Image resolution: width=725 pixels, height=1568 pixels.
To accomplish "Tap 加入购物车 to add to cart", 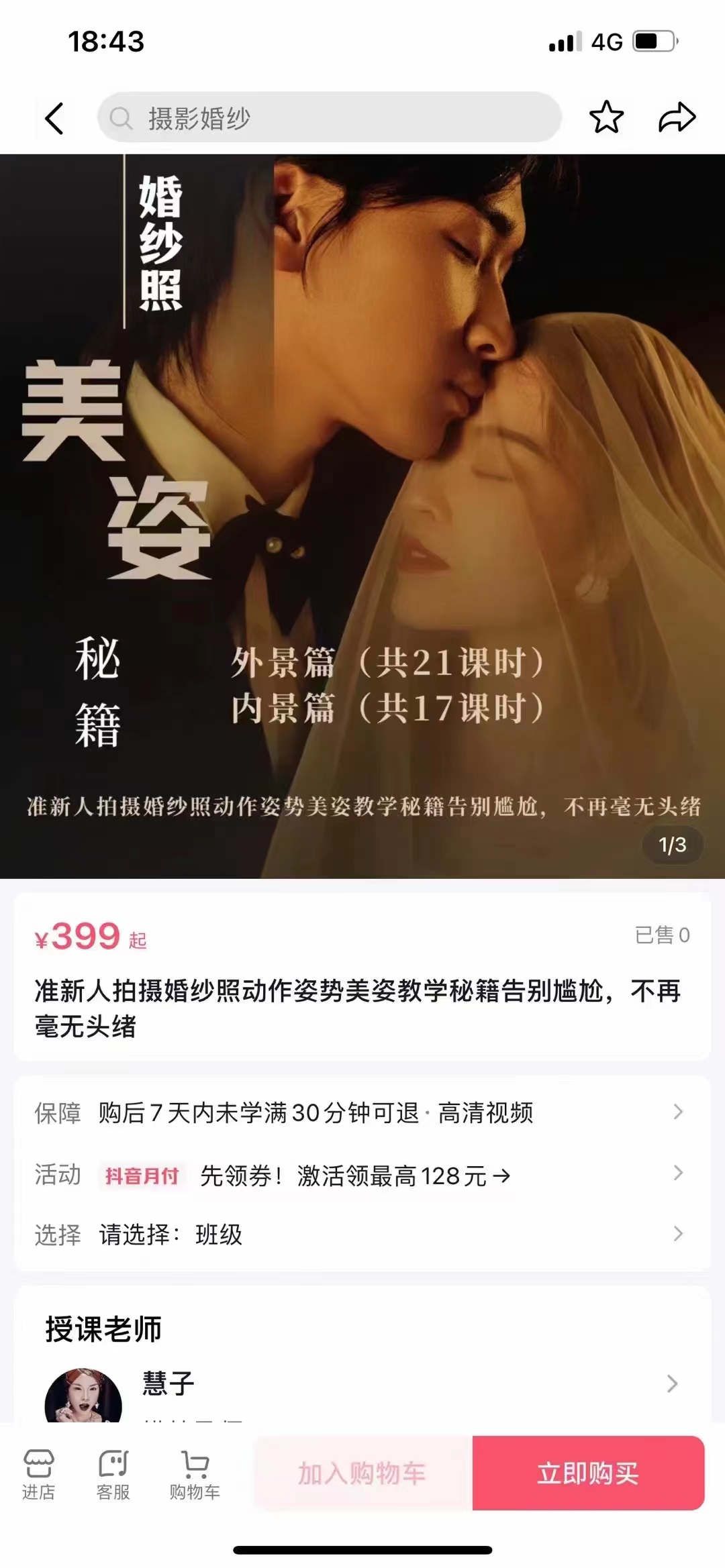I will click(362, 1473).
